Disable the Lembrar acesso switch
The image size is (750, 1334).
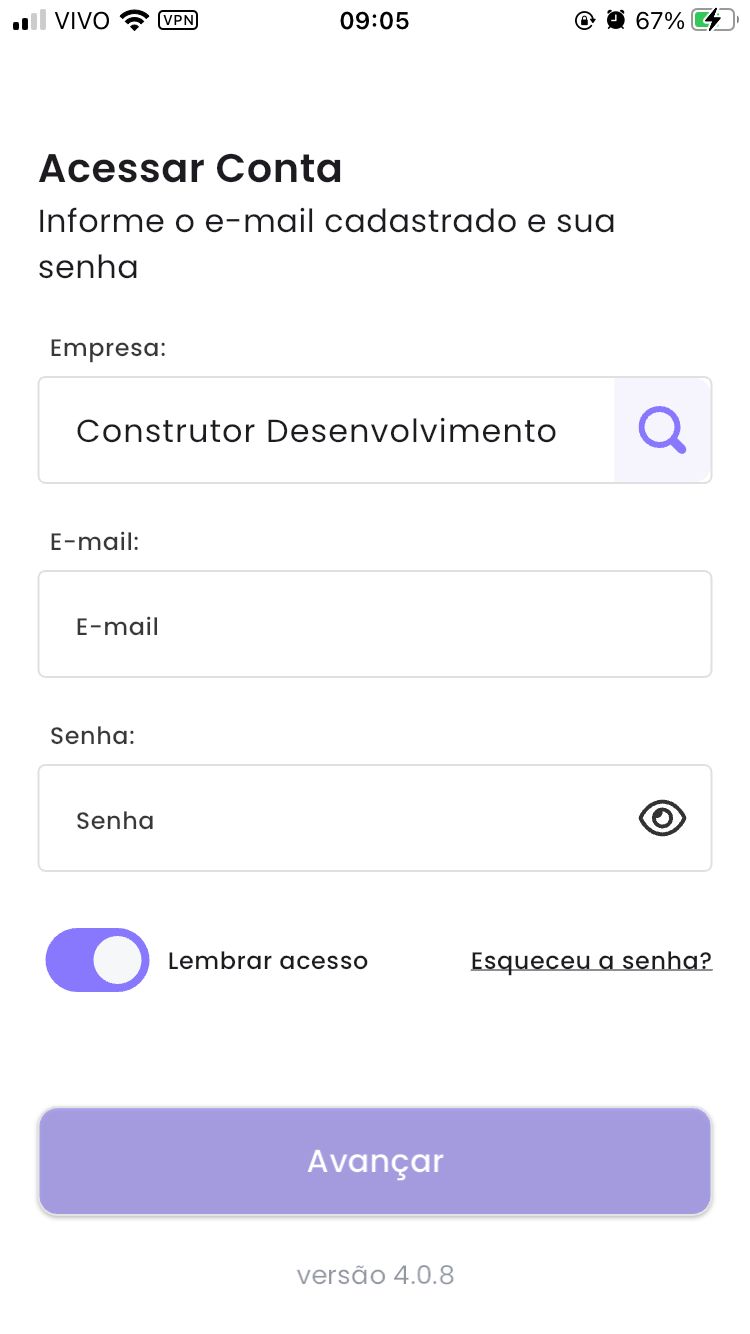coord(97,960)
